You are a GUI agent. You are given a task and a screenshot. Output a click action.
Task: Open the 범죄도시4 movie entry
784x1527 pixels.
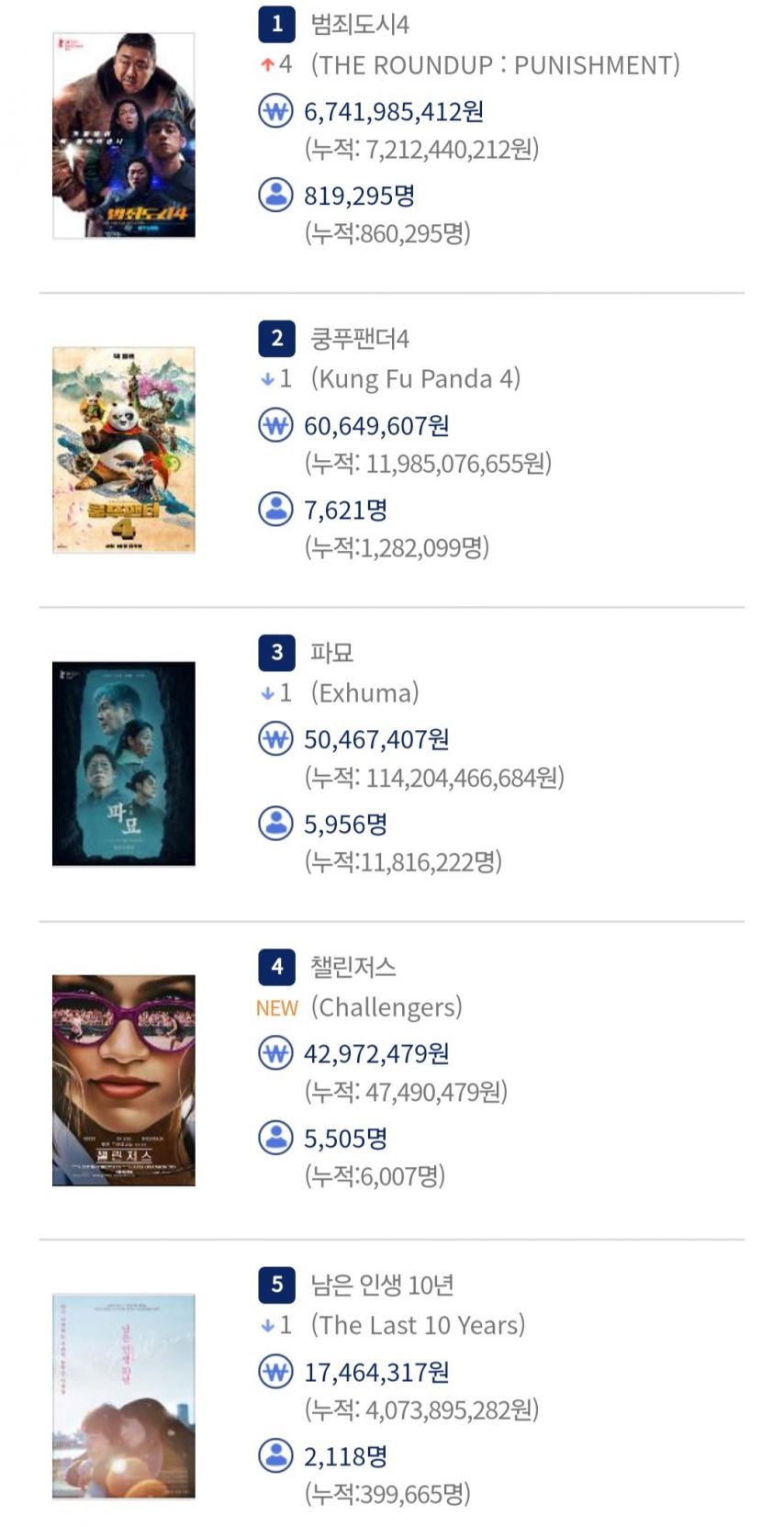(x=391, y=138)
